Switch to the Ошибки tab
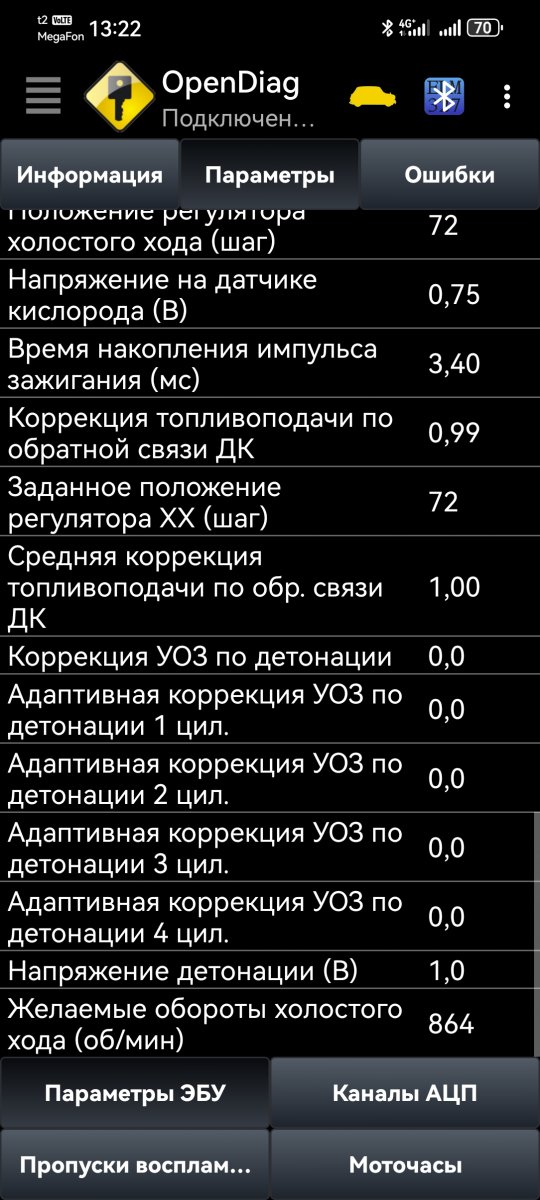This screenshot has width=540, height=1200. point(450,175)
